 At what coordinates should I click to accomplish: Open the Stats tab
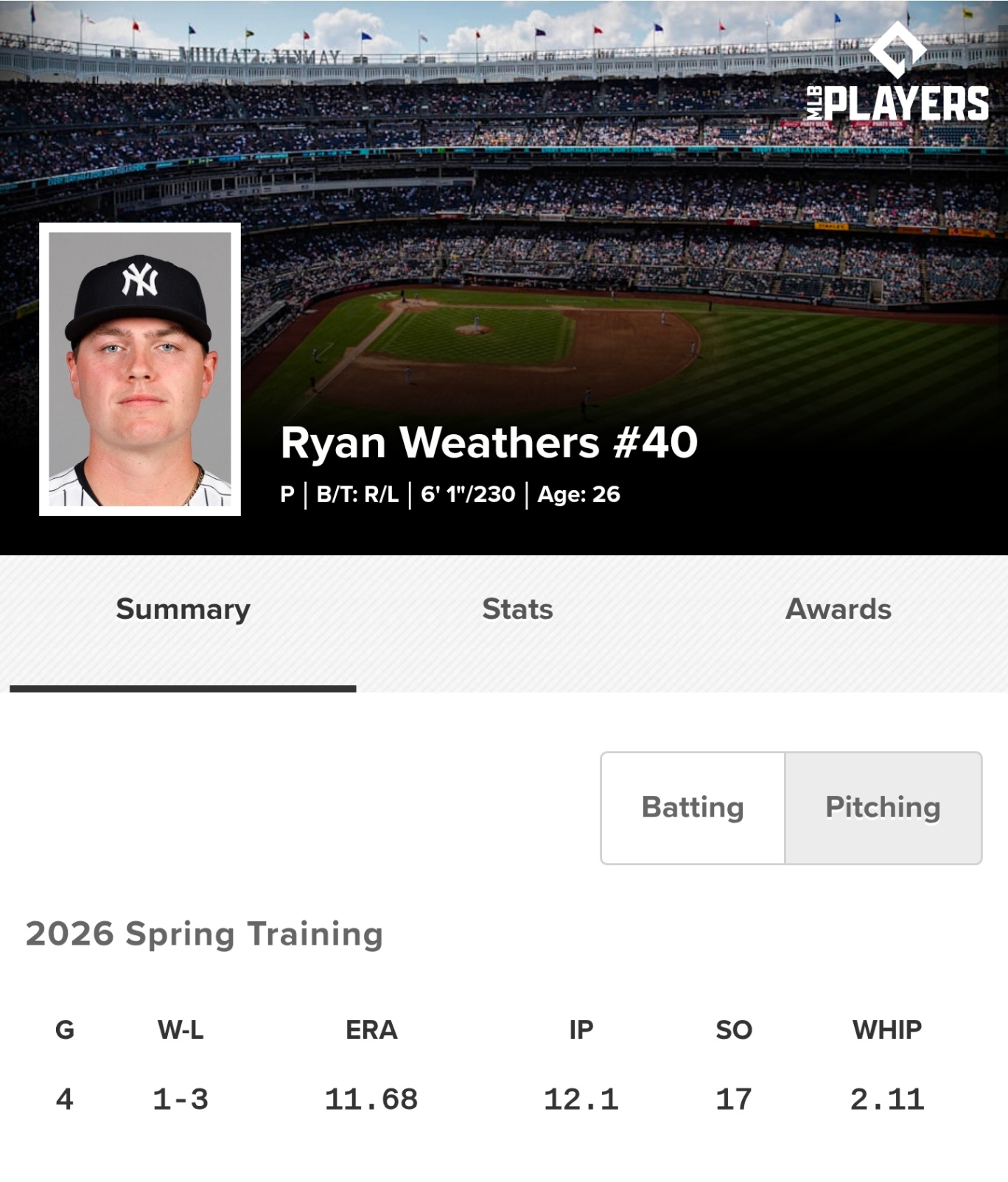coord(517,610)
